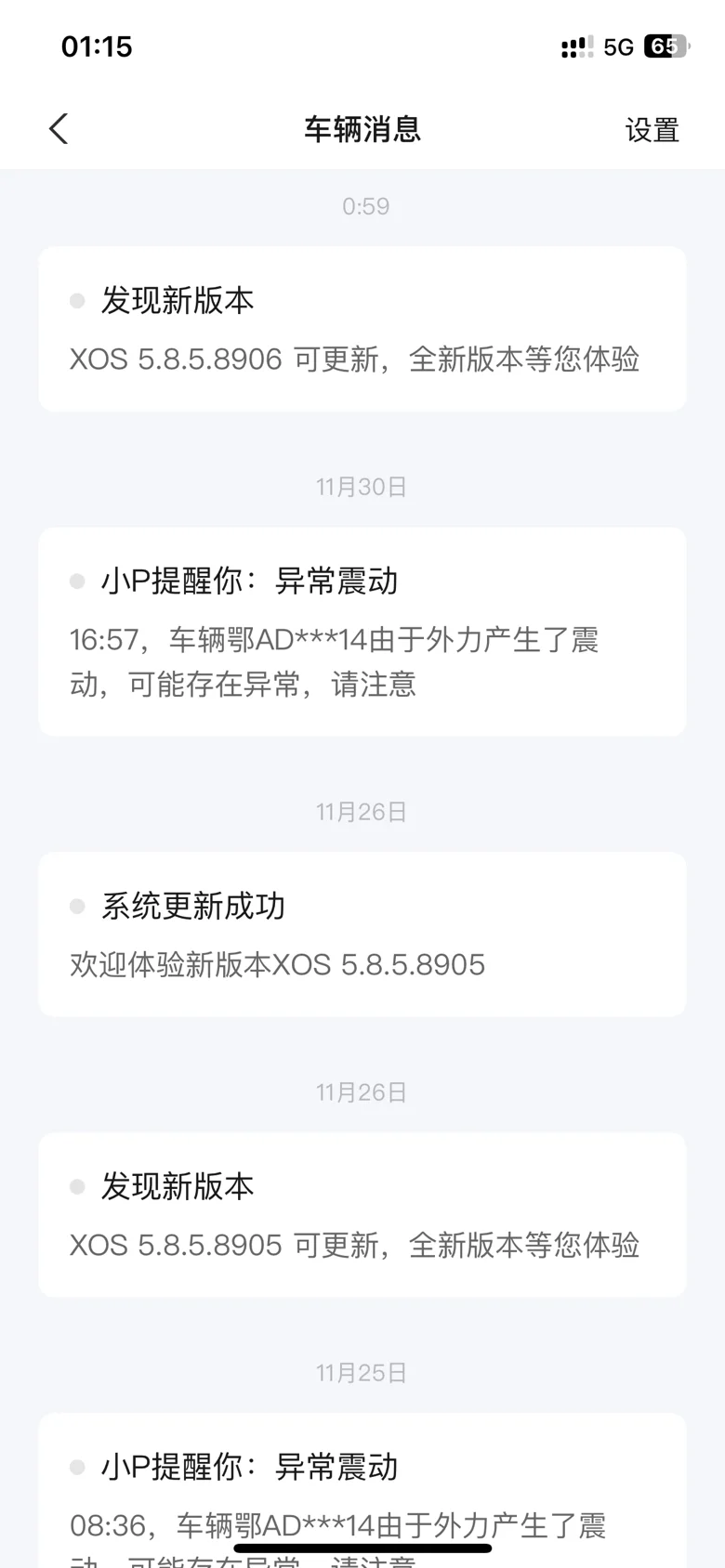The height and width of the screenshot is (1568, 725).
Task: Go back from 车辆消息 page
Action: [x=59, y=129]
